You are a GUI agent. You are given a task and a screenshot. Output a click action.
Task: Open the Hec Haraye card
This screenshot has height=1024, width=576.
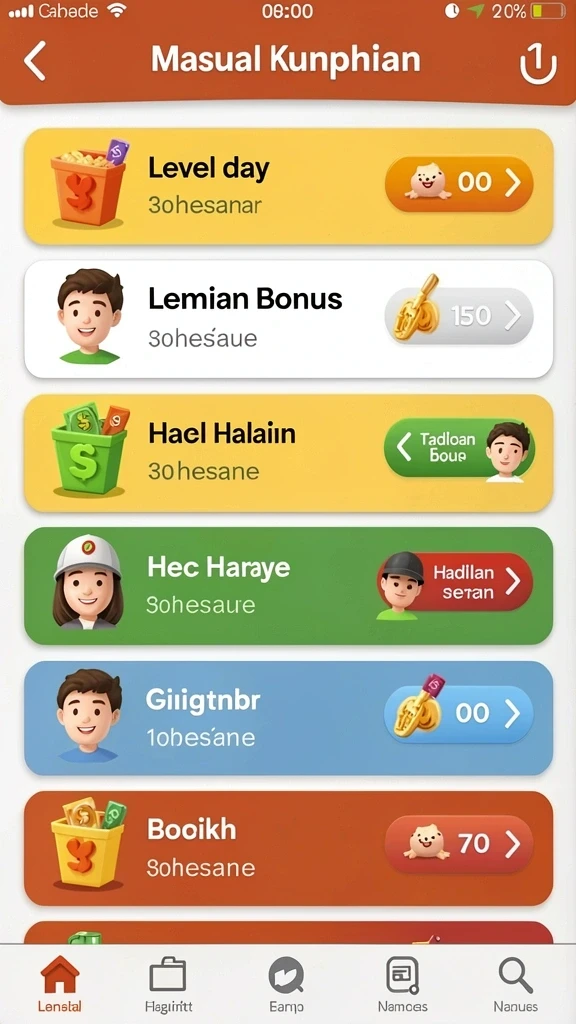[289, 586]
